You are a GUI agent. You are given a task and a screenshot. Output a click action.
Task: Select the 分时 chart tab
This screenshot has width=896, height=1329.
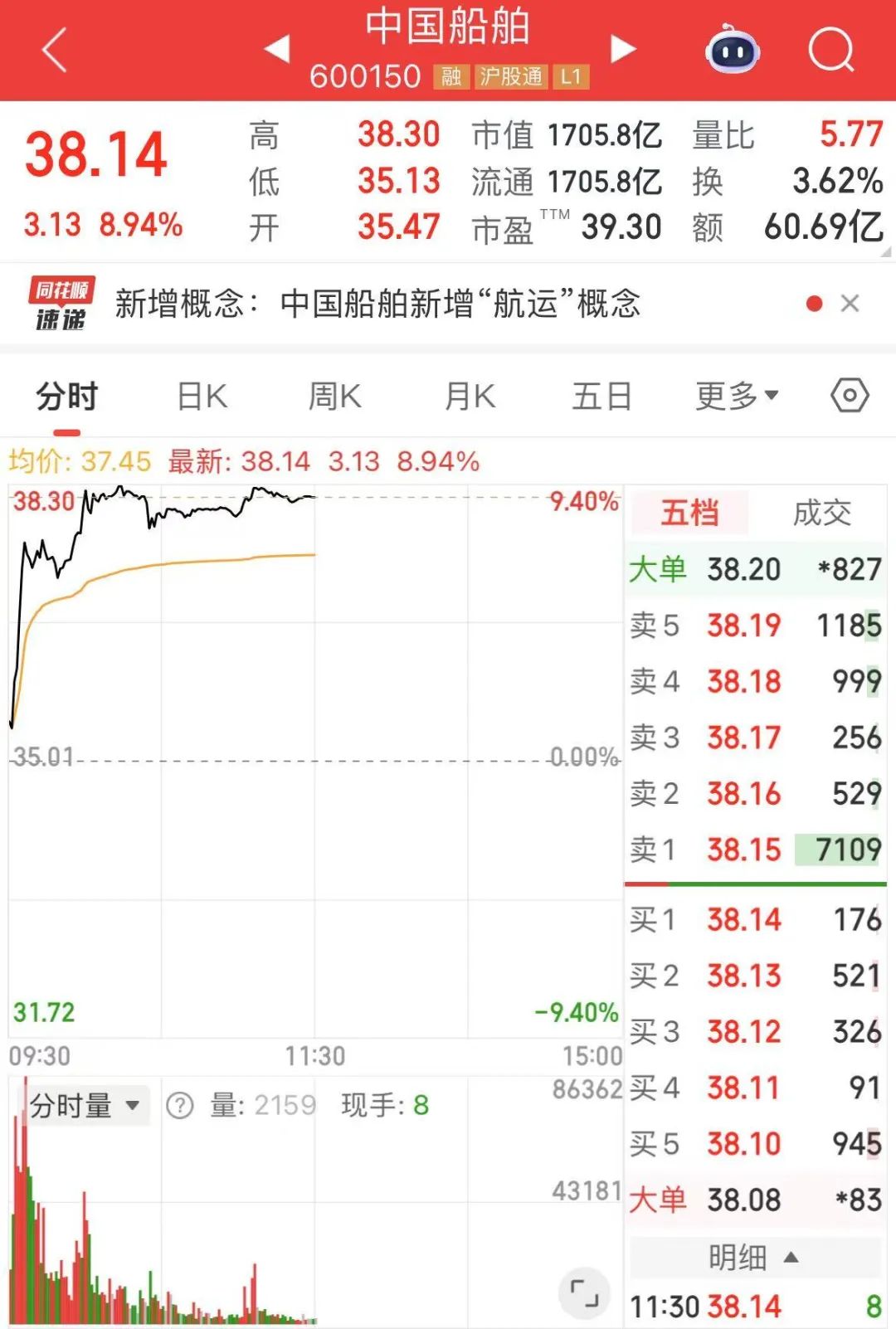click(x=66, y=397)
